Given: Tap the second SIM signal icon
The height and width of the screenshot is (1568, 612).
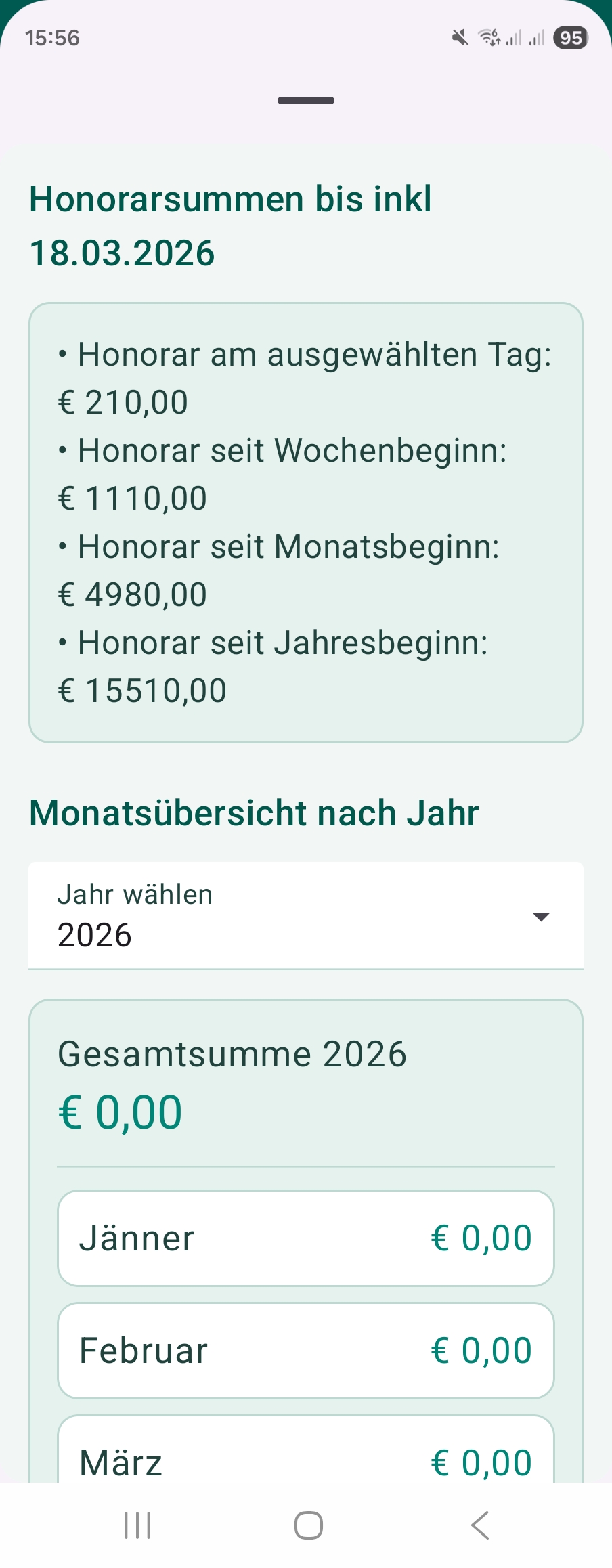Looking at the screenshot, I should 535,38.
